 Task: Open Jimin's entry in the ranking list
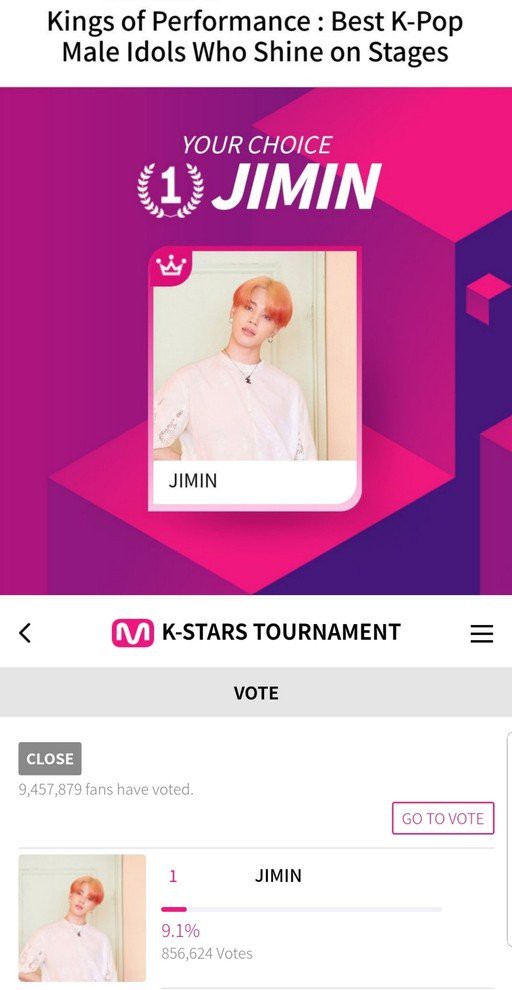pyautogui.click(x=256, y=917)
